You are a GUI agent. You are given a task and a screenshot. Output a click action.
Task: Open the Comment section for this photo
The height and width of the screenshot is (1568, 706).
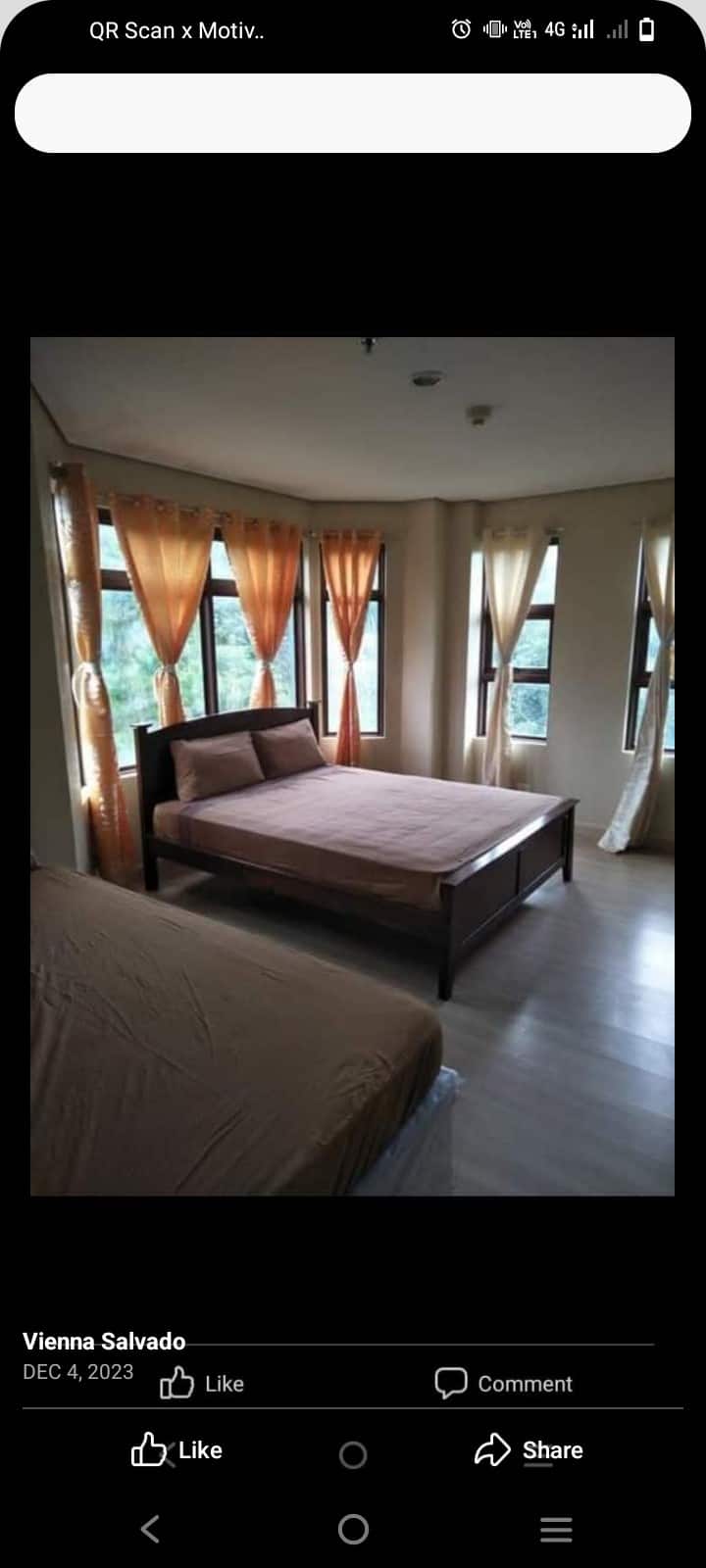point(503,1383)
